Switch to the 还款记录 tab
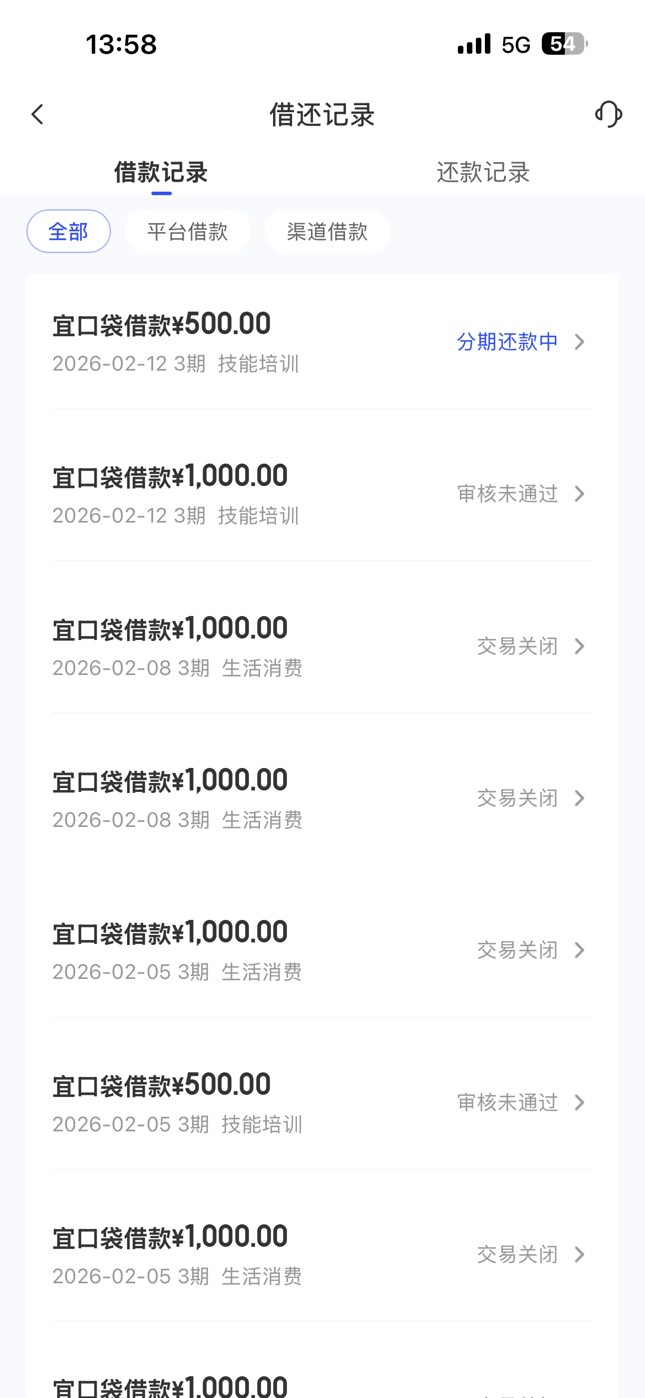645x1398 pixels. (x=483, y=172)
